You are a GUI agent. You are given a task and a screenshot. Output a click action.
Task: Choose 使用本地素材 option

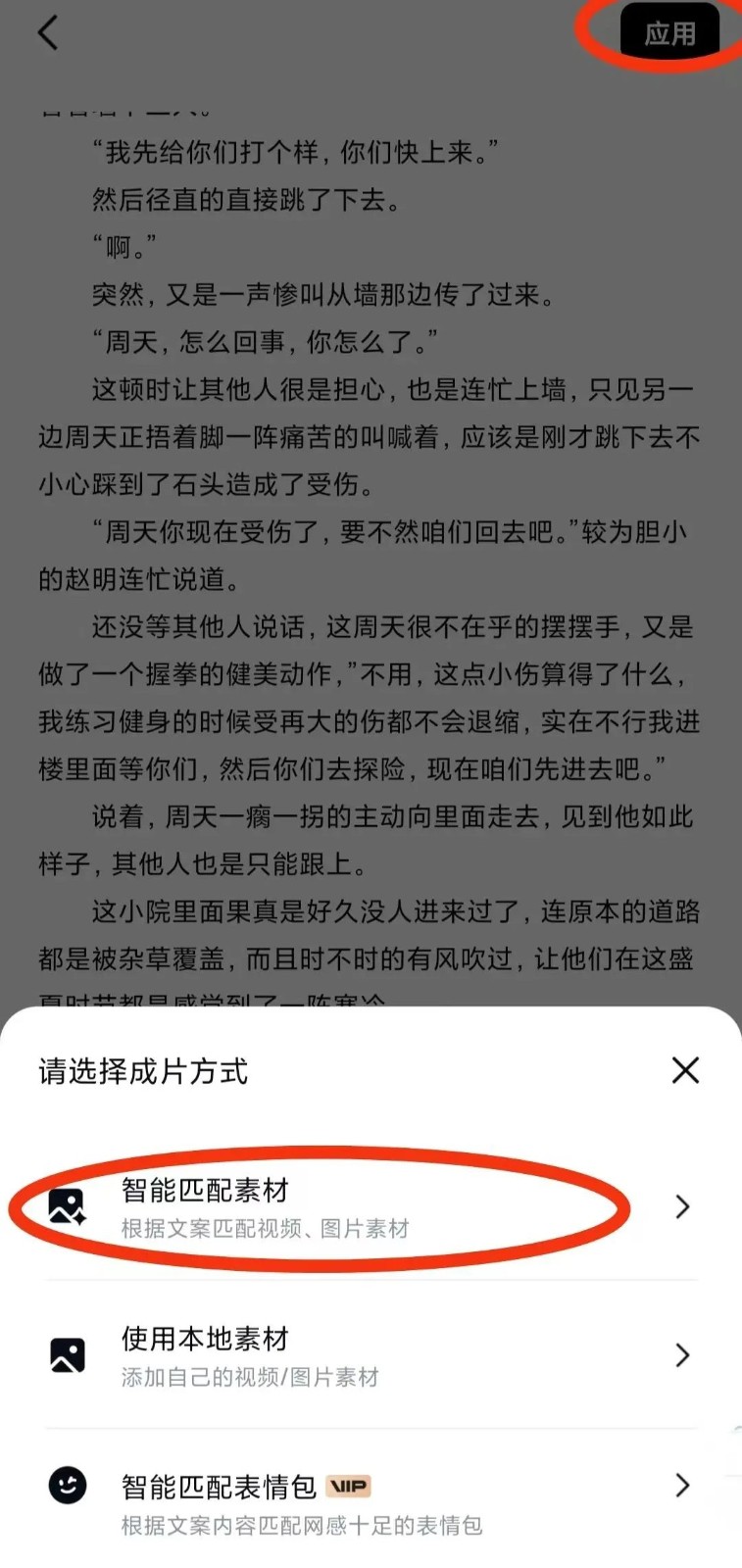(371, 1355)
